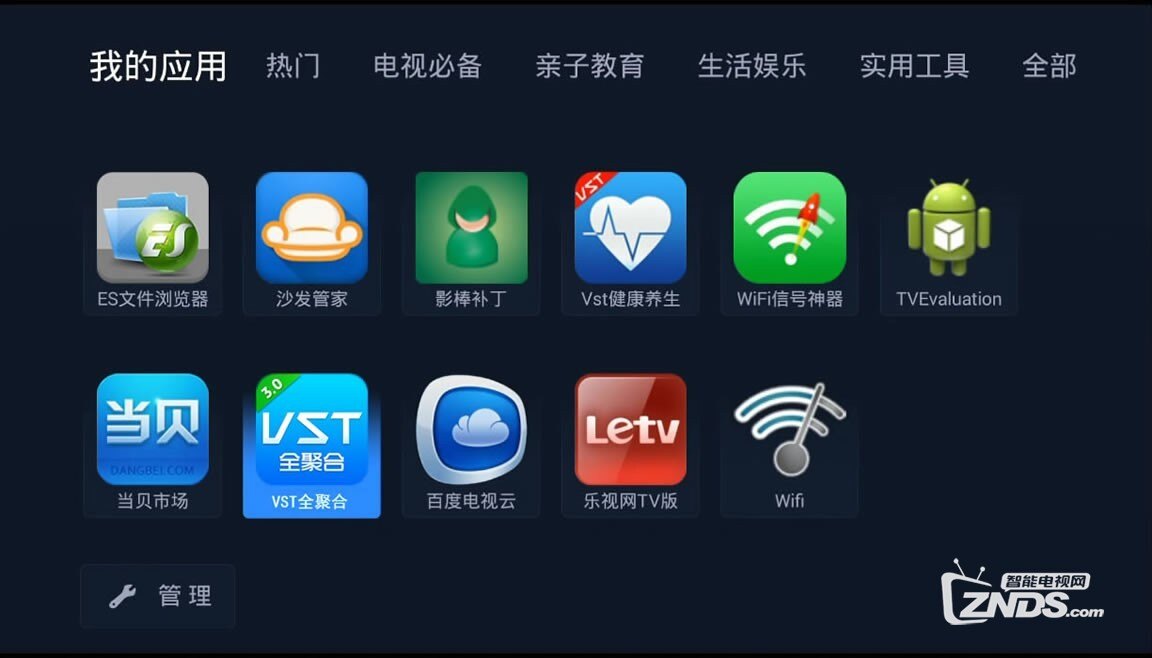This screenshot has width=1152, height=658.
Task: Open the Wifi app
Action: click(x=789, y=431)
